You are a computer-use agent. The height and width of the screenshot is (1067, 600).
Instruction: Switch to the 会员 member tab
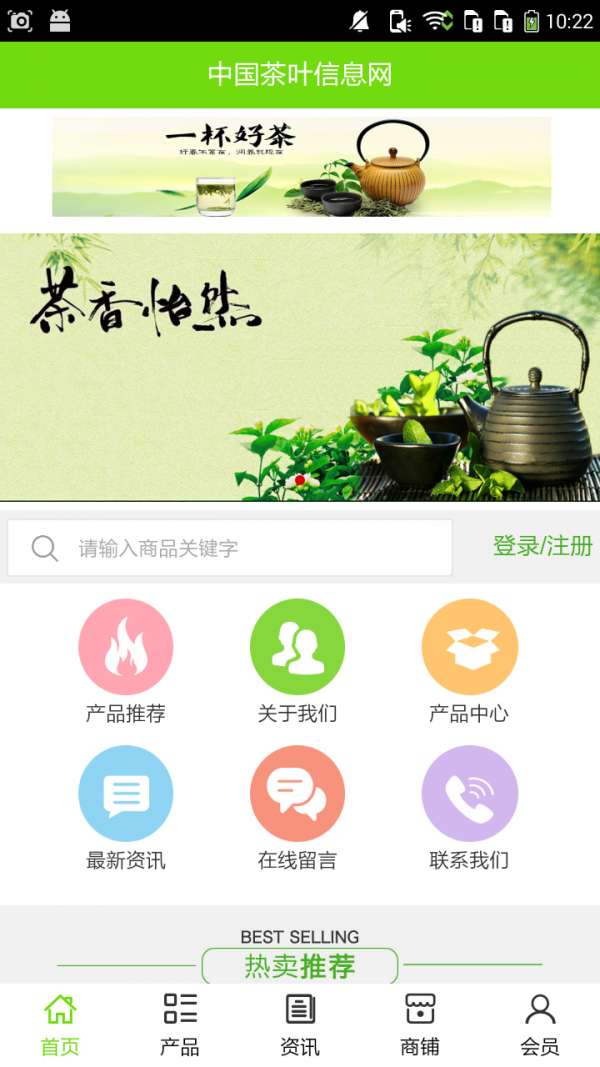tap(540, 1025)
